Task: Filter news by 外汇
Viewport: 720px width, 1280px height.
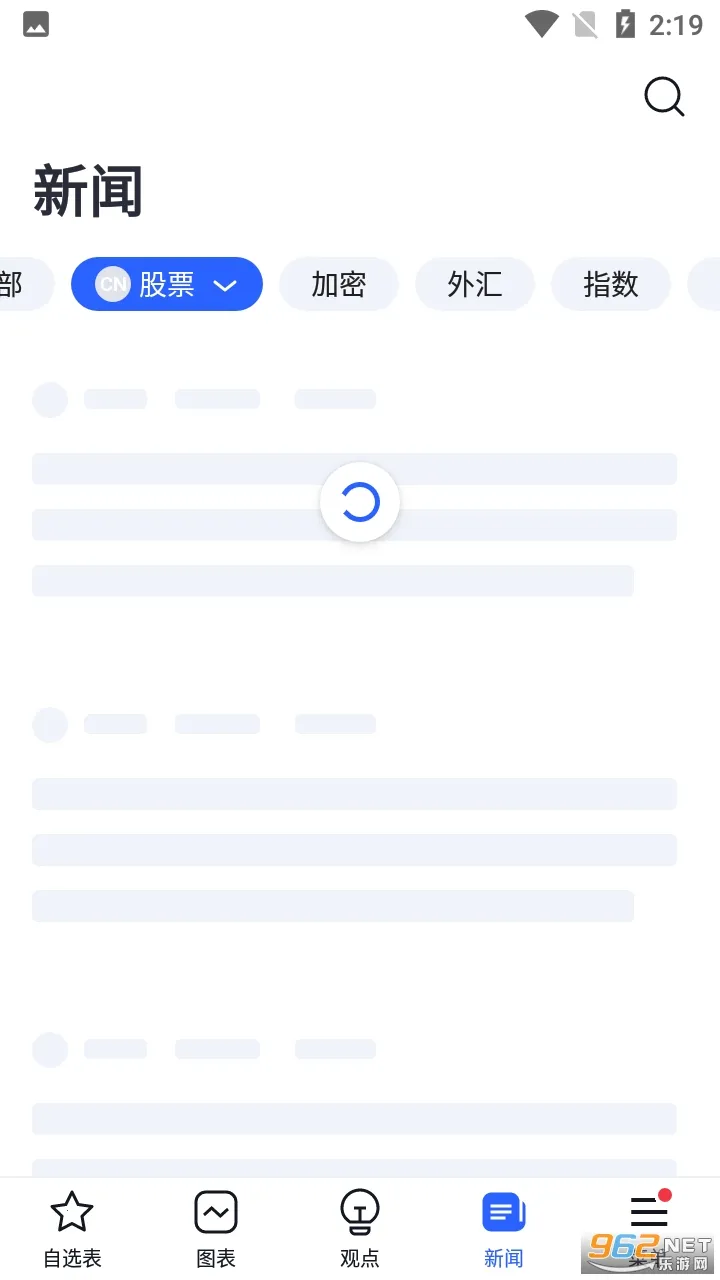Action: click(x=474, y=285)
